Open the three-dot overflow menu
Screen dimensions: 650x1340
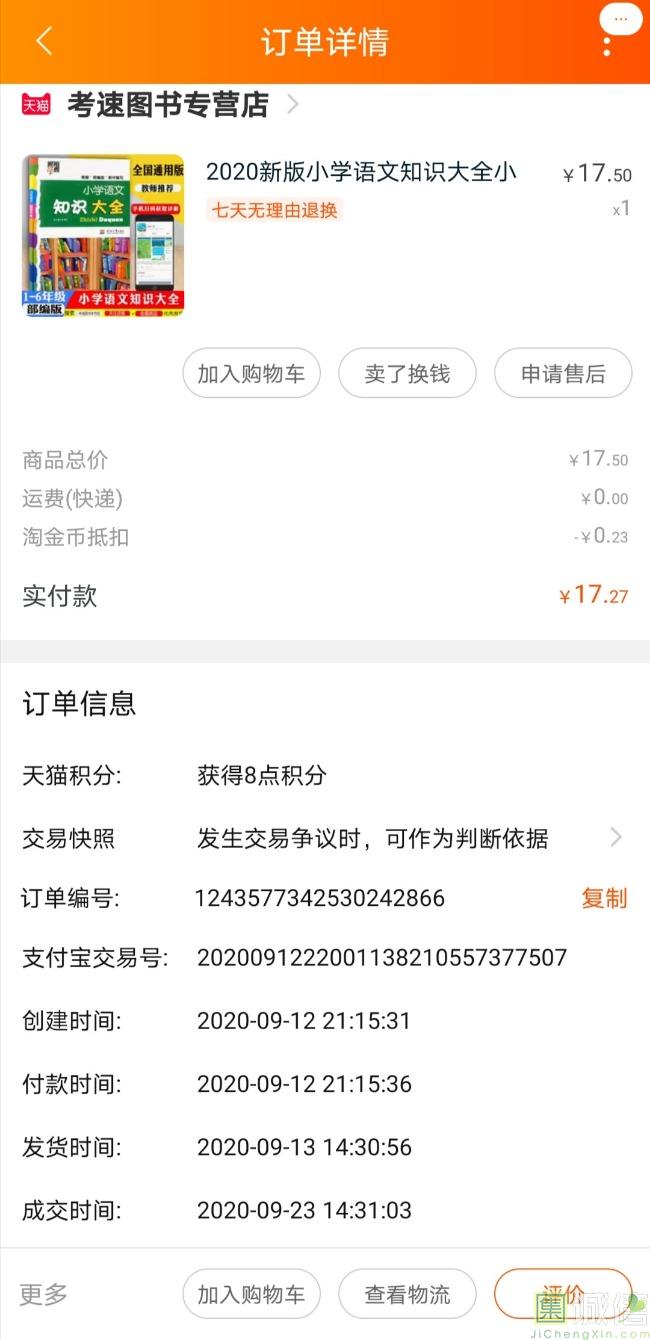(x=607, y=42)
